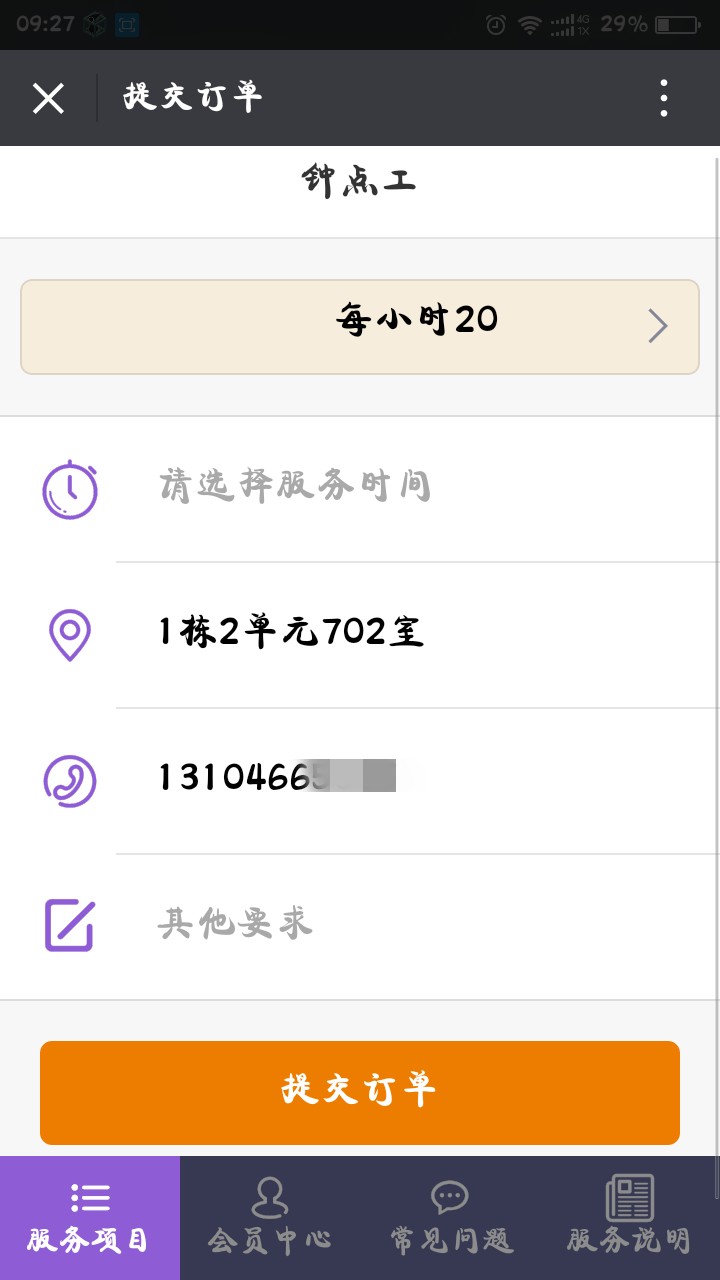Close the 提交订单 page with X
720x1280 pixels.
click(x=48, y=98)
